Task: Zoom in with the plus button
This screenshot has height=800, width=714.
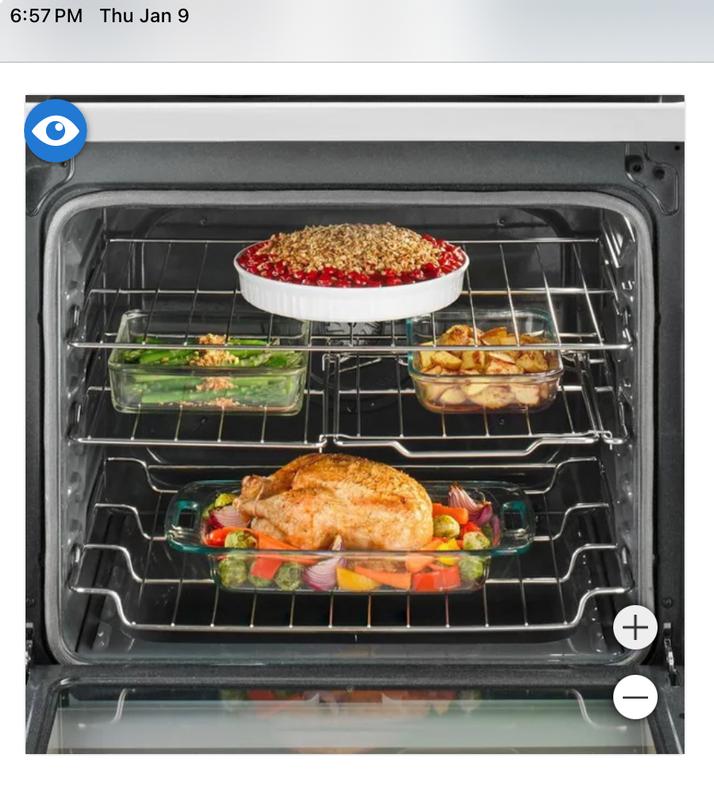Action: [x=635, y=629]
